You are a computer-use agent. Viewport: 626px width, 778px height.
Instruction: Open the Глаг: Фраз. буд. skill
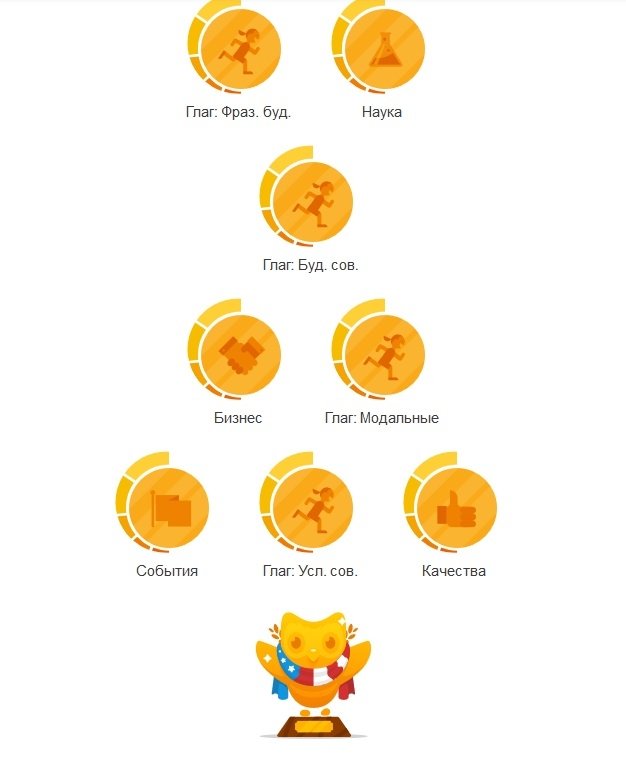coord(240,48)
